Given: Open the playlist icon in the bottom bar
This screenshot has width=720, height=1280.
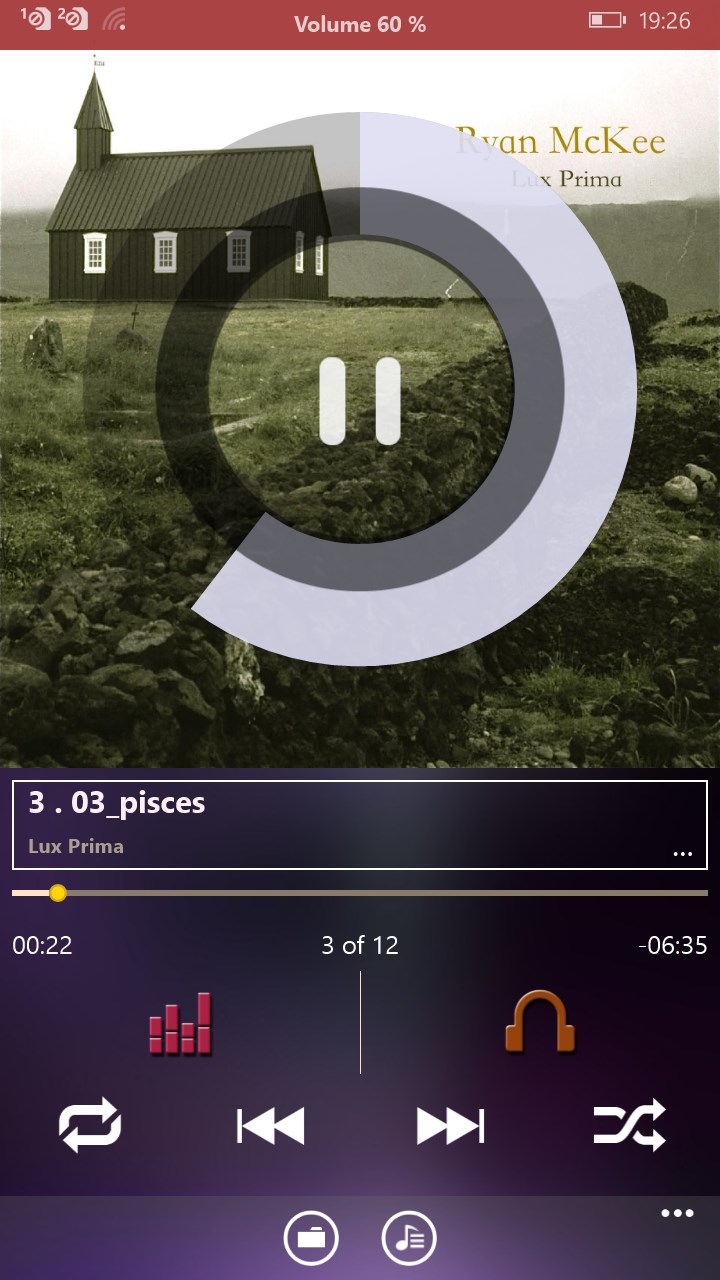Looking at the screenshot, I should pyautogui.click(x=409, y=1237).
